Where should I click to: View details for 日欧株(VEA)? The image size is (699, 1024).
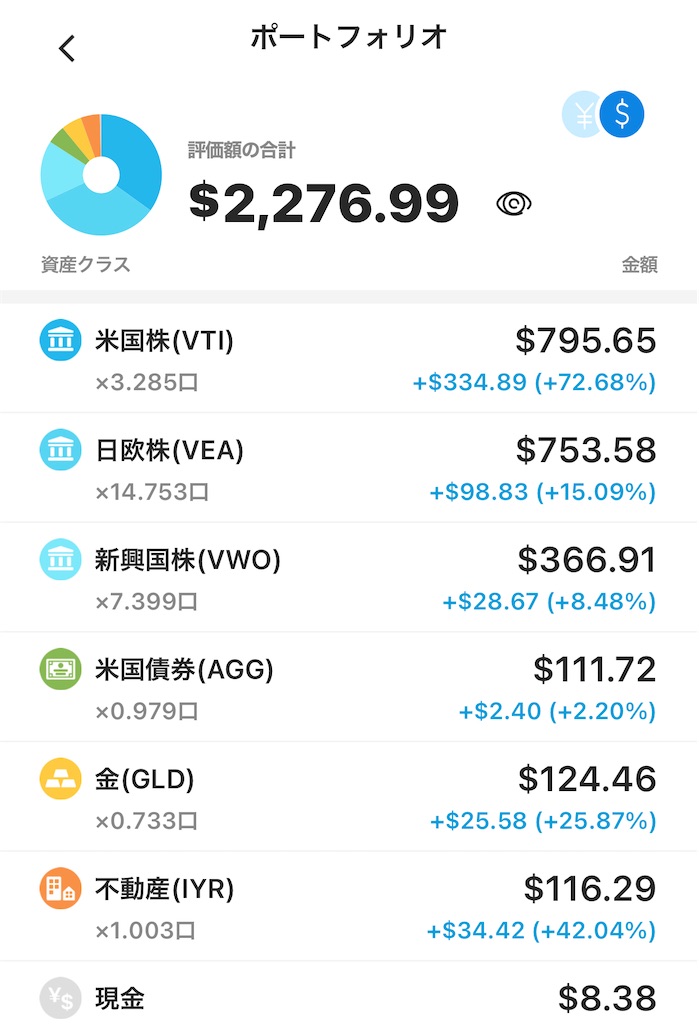coord(349,468)
